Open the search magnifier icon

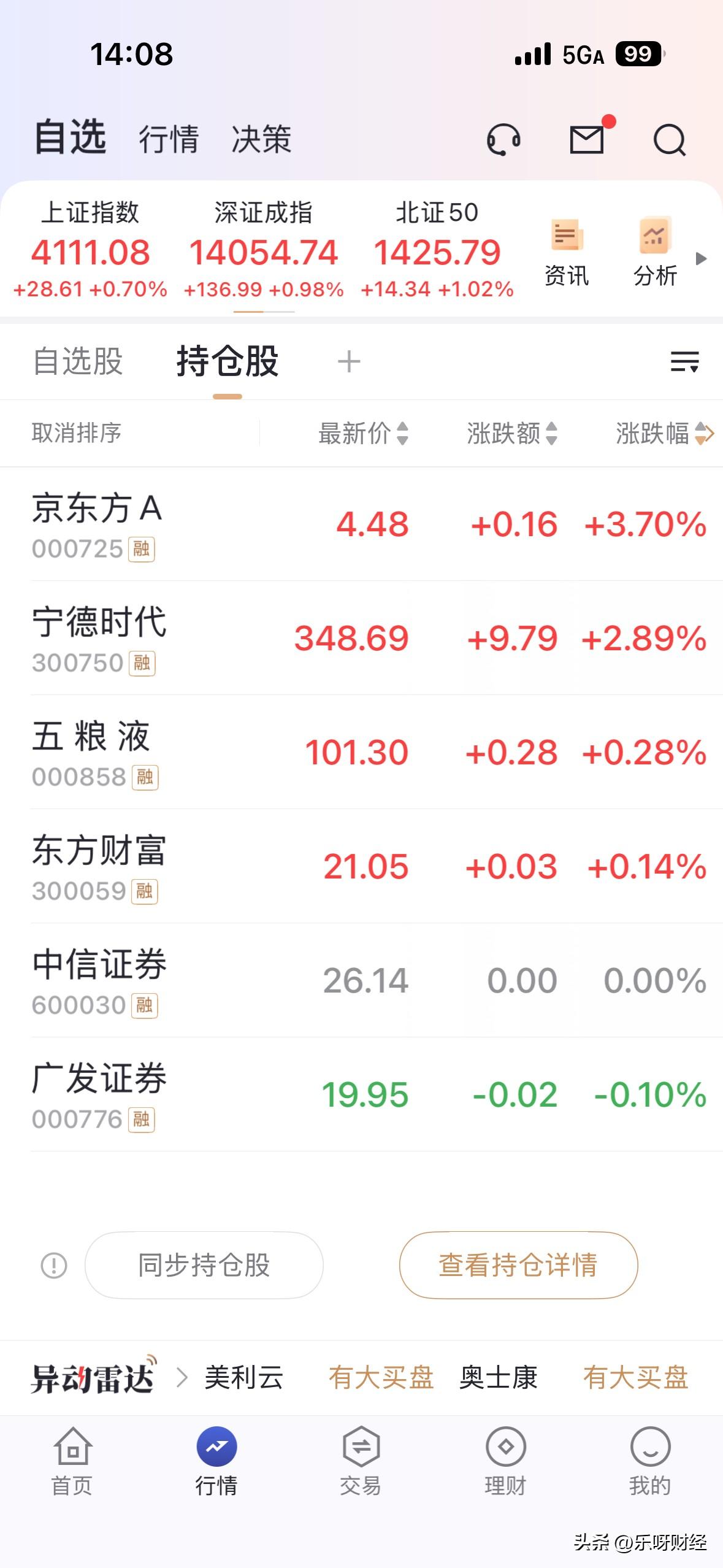(670, 140)
